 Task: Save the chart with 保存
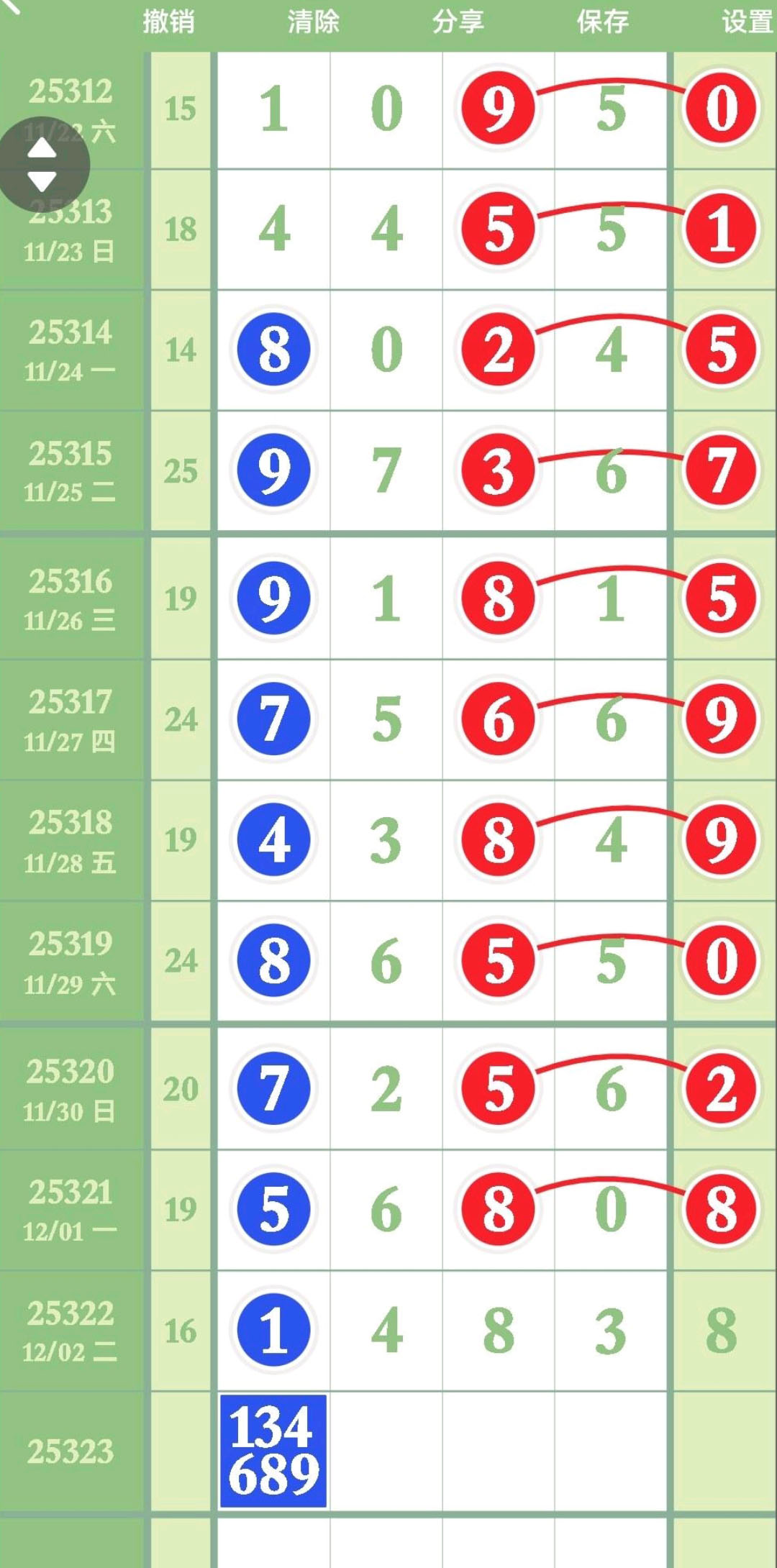pyautogui.click(x=603, y=22)
